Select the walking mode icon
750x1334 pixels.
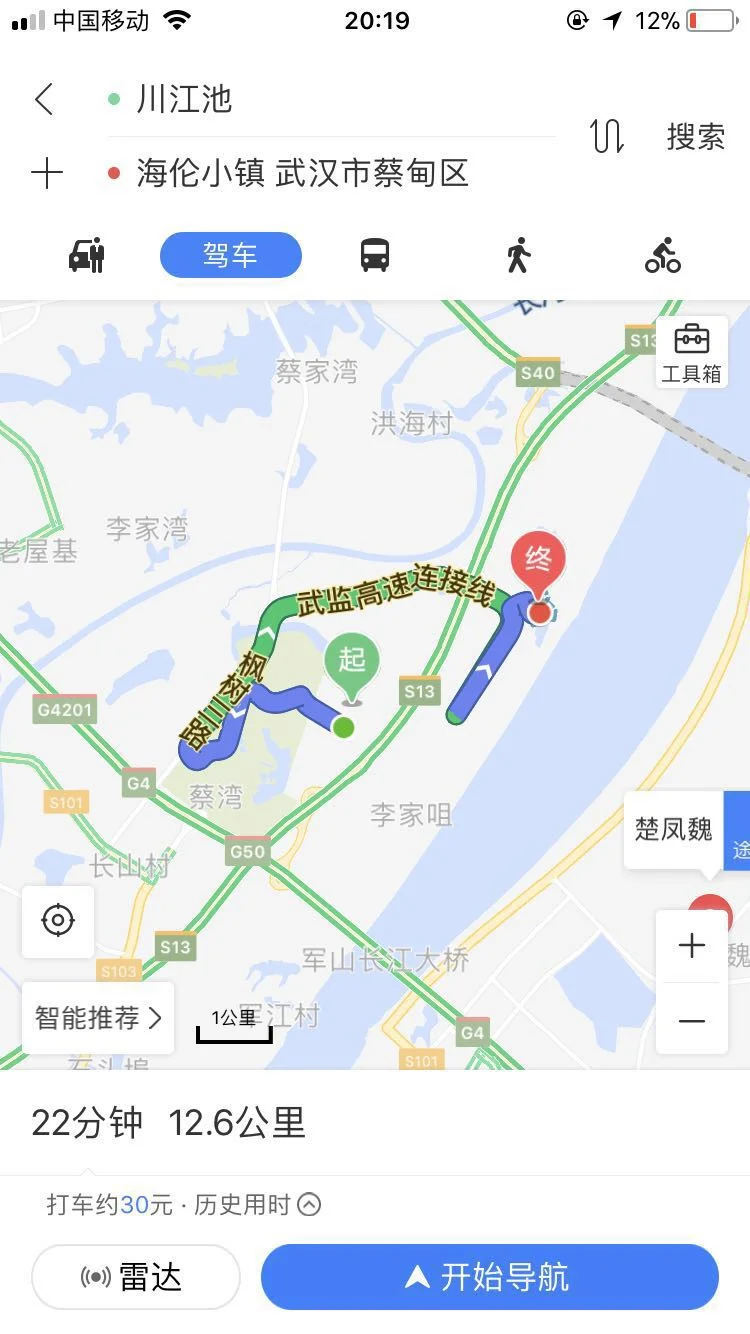[517, 255]
